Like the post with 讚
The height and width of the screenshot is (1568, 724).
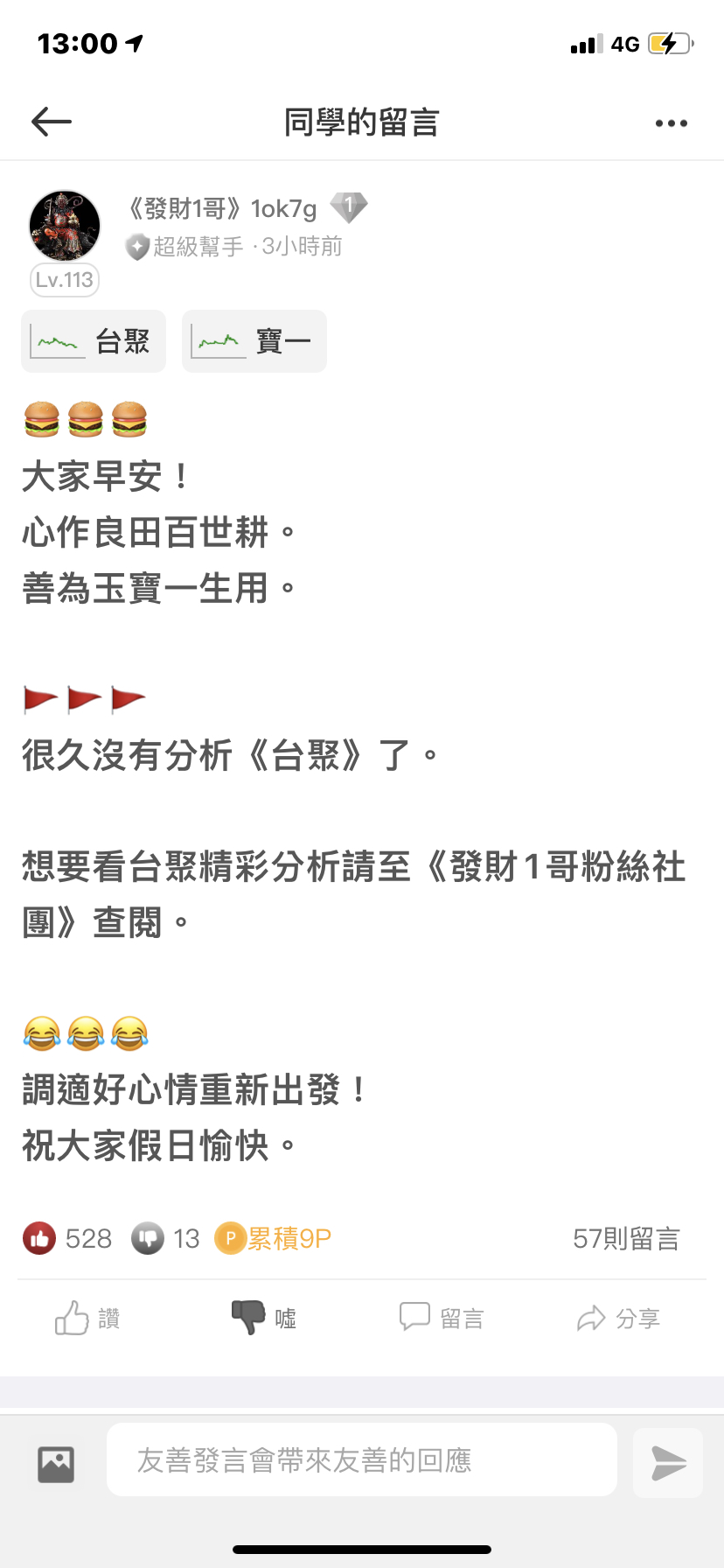tap(87, 1318)
